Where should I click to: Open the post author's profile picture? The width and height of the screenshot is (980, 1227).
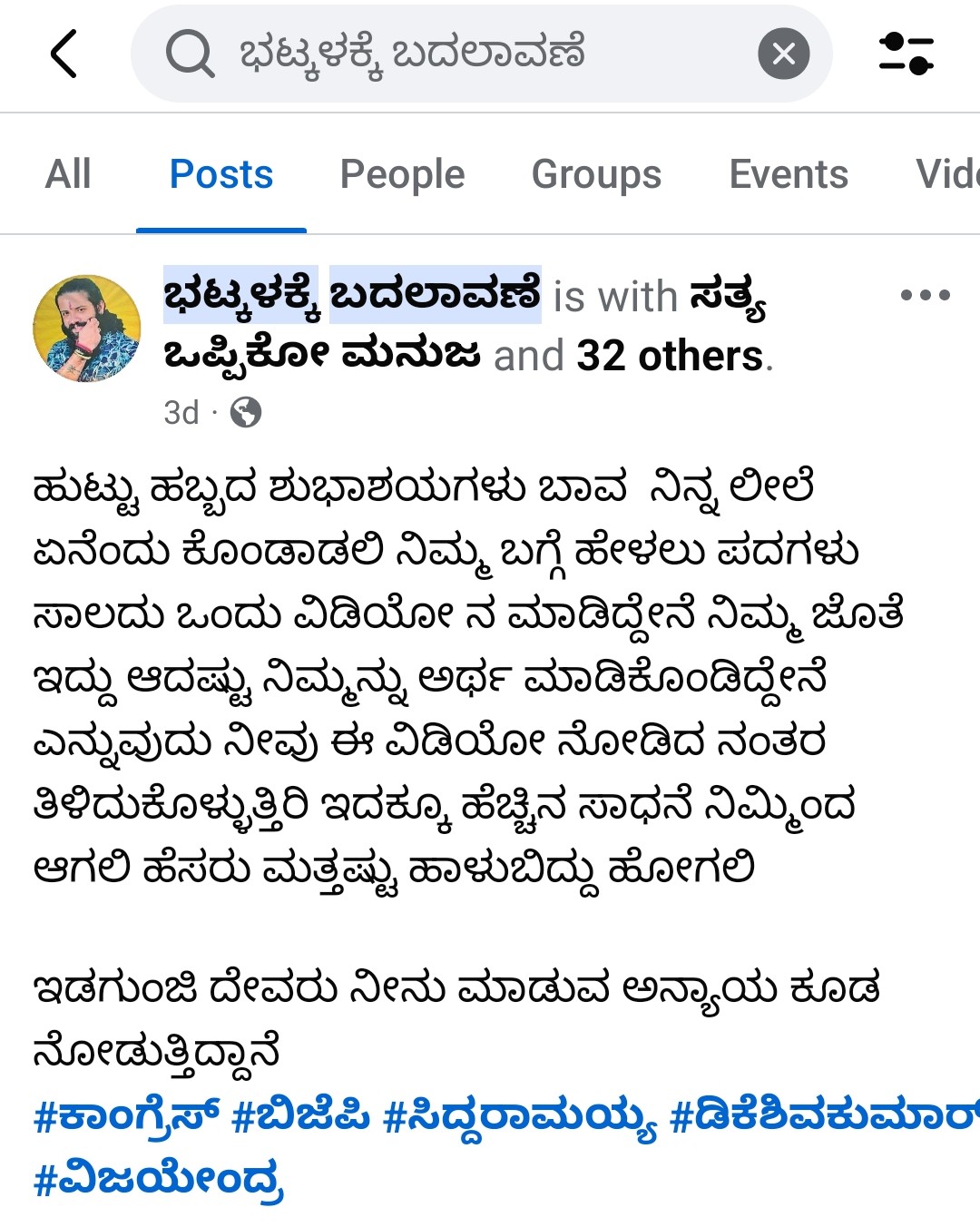tap(87, 329)
